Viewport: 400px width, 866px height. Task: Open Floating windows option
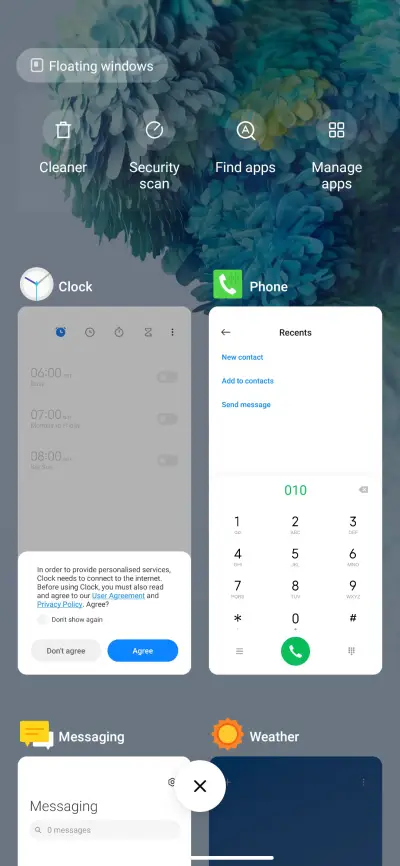pyautogui.click(x=92, y=66)
